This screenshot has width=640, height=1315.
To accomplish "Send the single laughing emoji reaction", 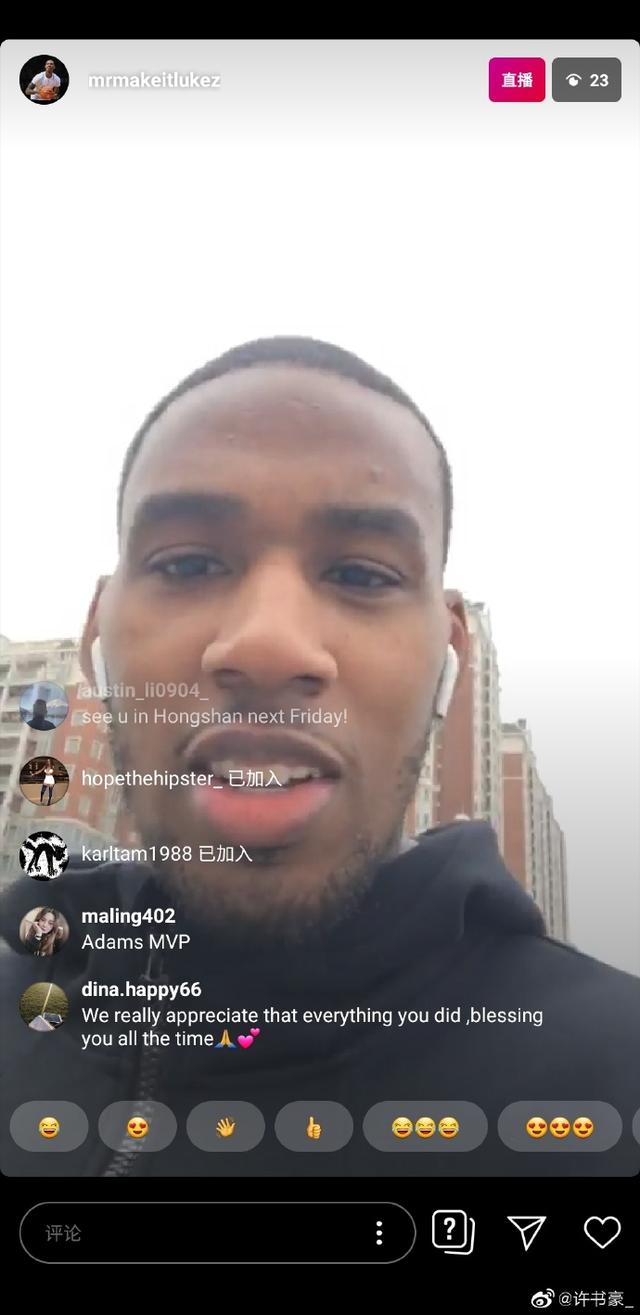I will [x=49, y=1127].
